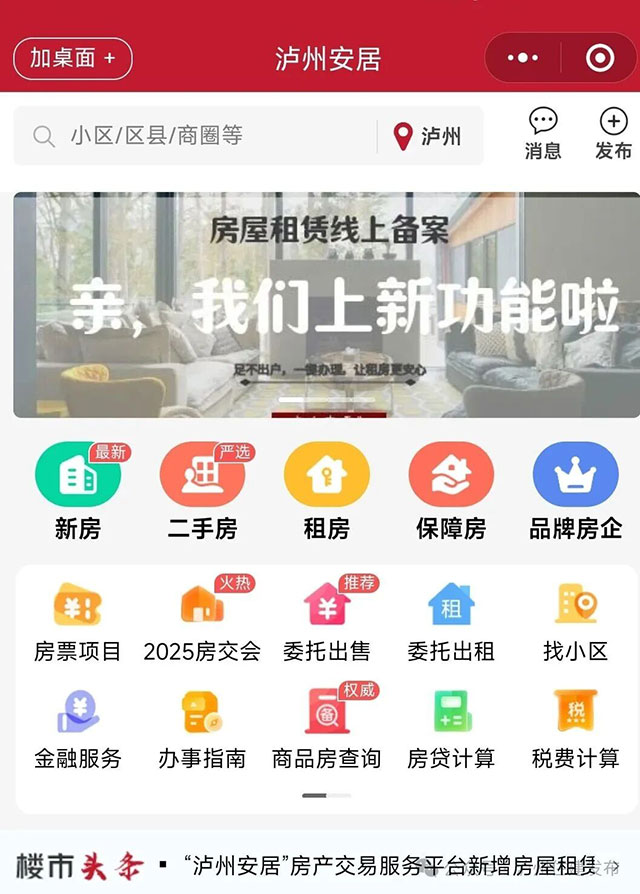Viewport: 640px width, 894px height.
Task: Close the mini program via the circle icon
Action: [x=599, y=59]
